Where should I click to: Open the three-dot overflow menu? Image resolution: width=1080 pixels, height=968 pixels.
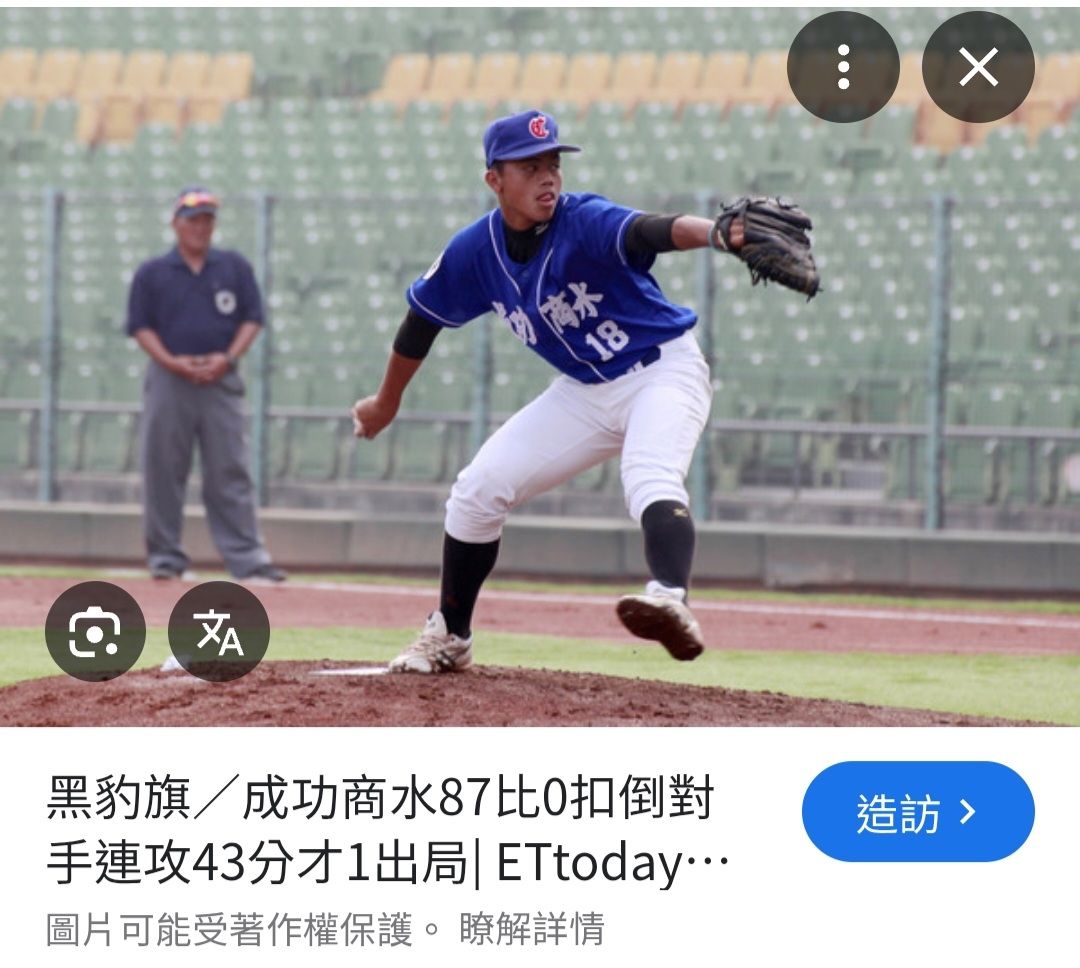pyautogui.click(x=843, y=67)
